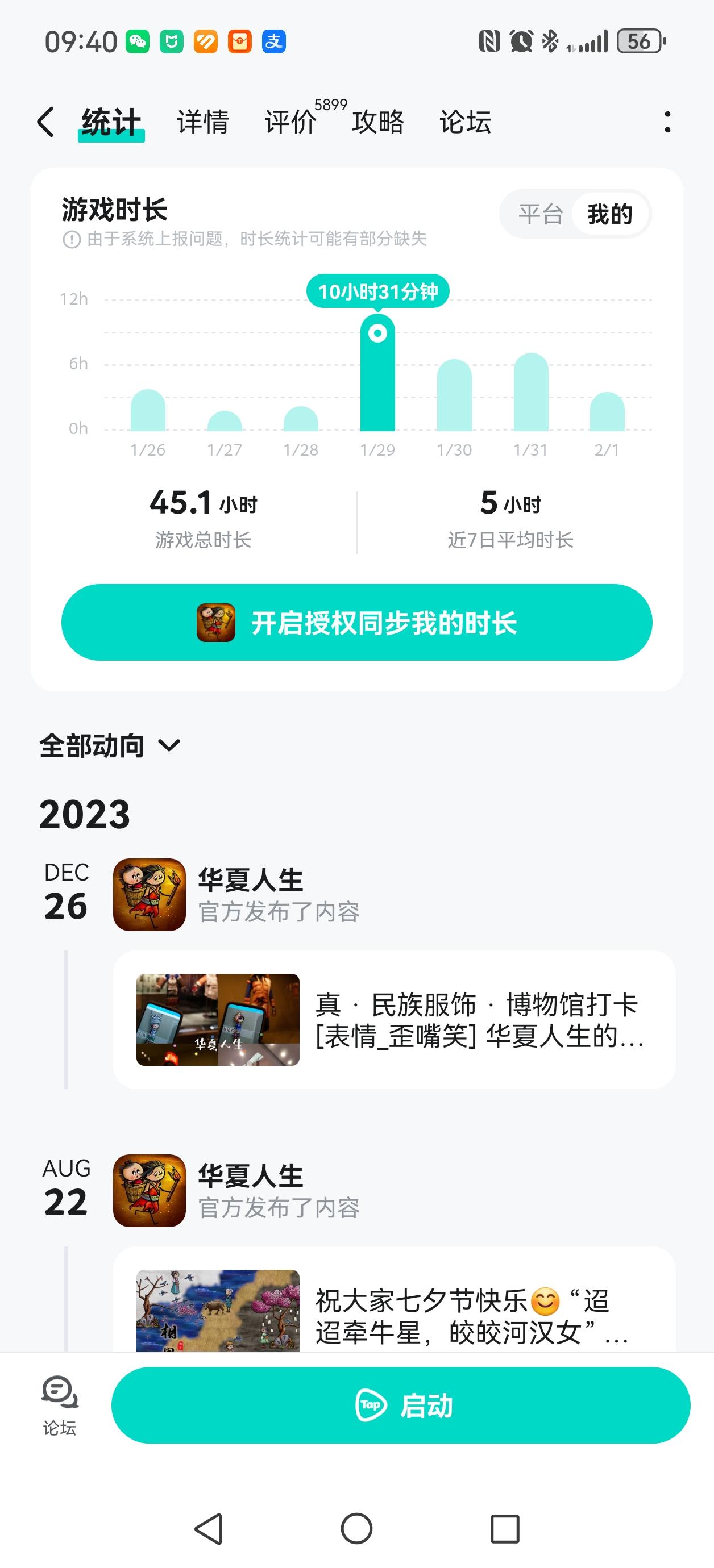Launch the game with 启动 button
Viewport: 714px width, 1568px height.
tap(400, 1405)
